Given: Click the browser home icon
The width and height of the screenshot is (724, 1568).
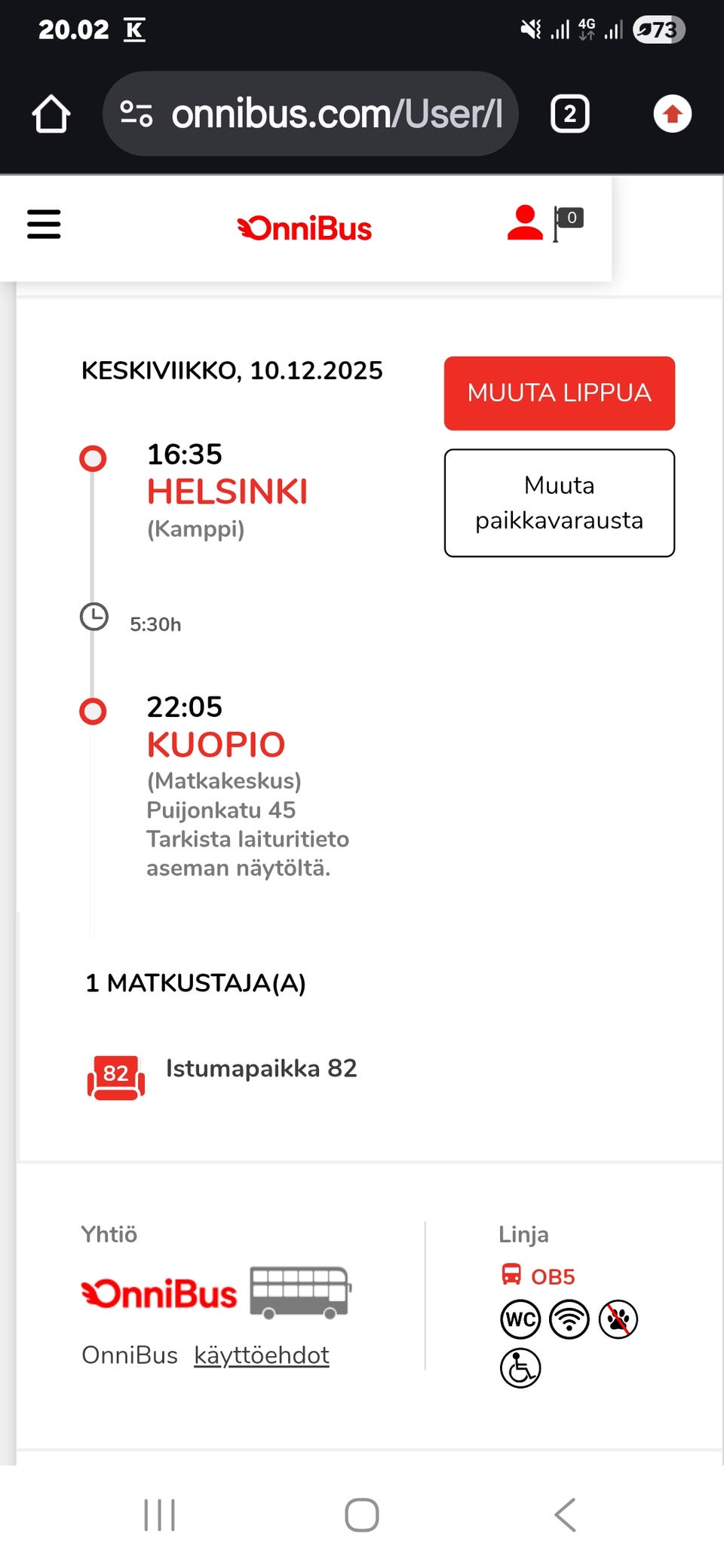Looking at the screenshot, I should (x=51, y=114).
